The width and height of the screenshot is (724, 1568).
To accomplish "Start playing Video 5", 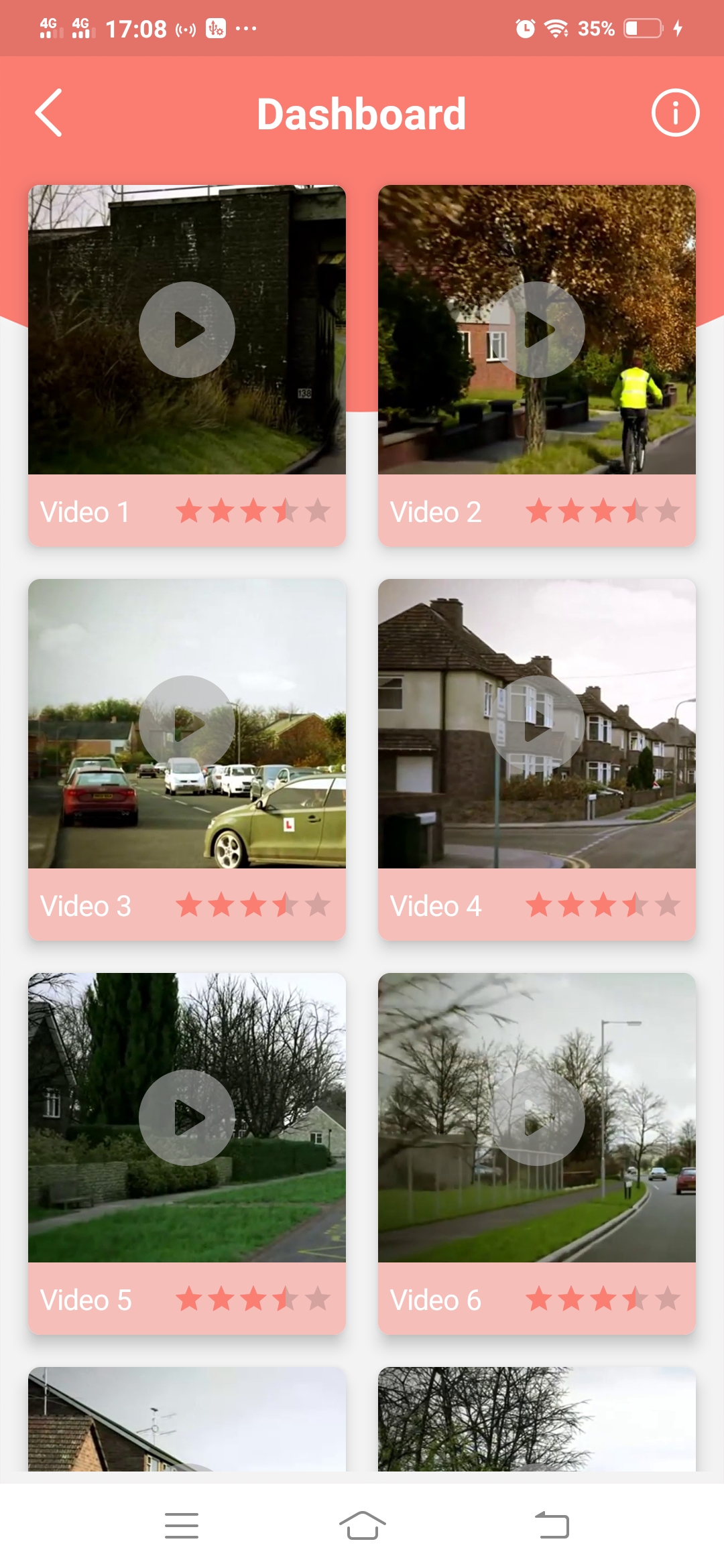I will (187, 1118).
